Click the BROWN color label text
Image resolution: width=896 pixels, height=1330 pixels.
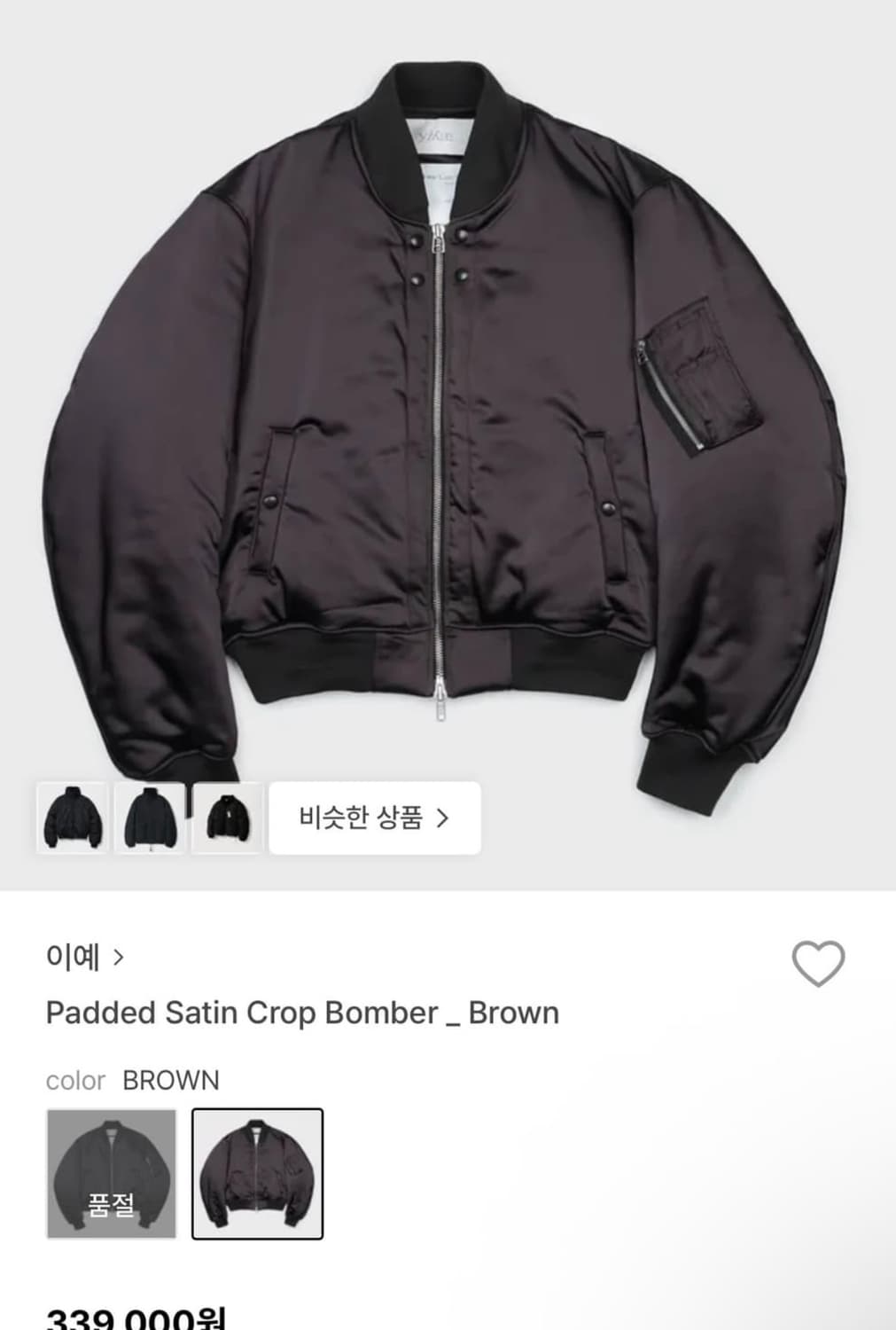coord(169,1080)
